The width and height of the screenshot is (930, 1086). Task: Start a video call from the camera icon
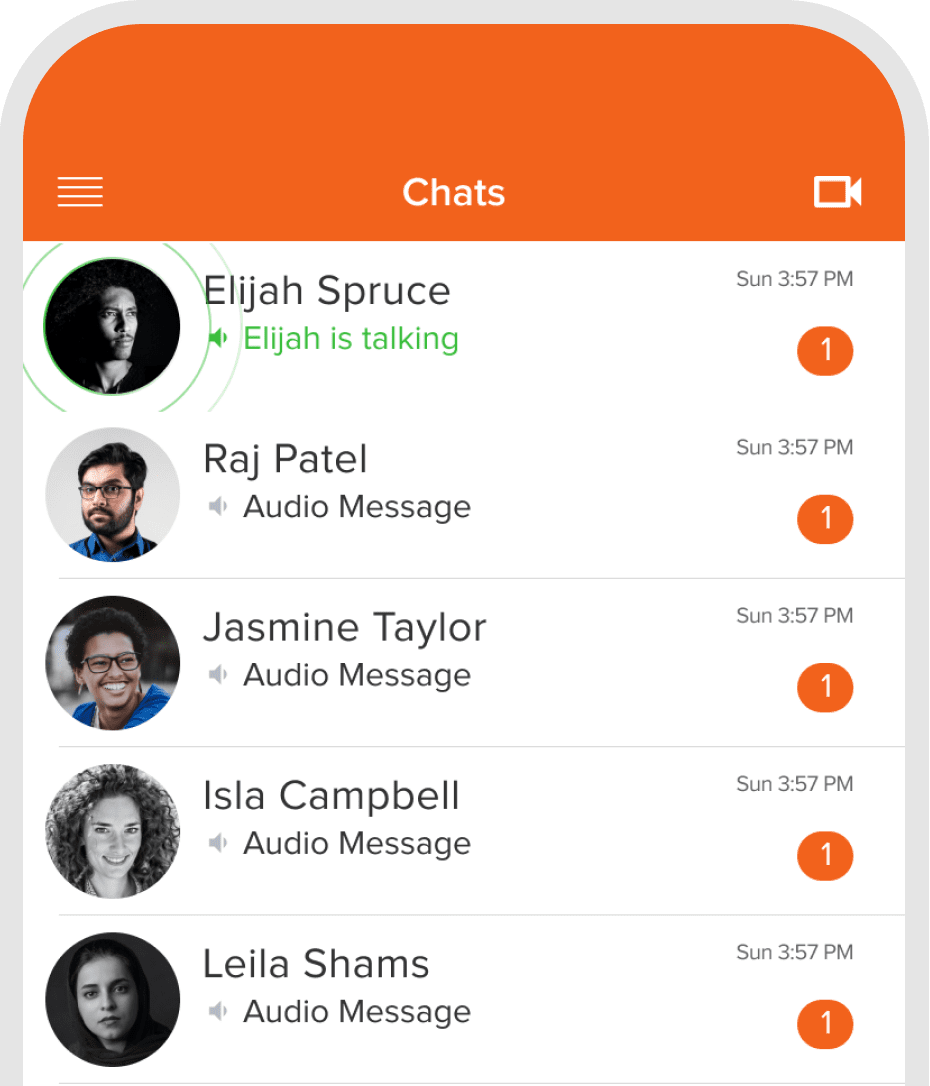837,192
